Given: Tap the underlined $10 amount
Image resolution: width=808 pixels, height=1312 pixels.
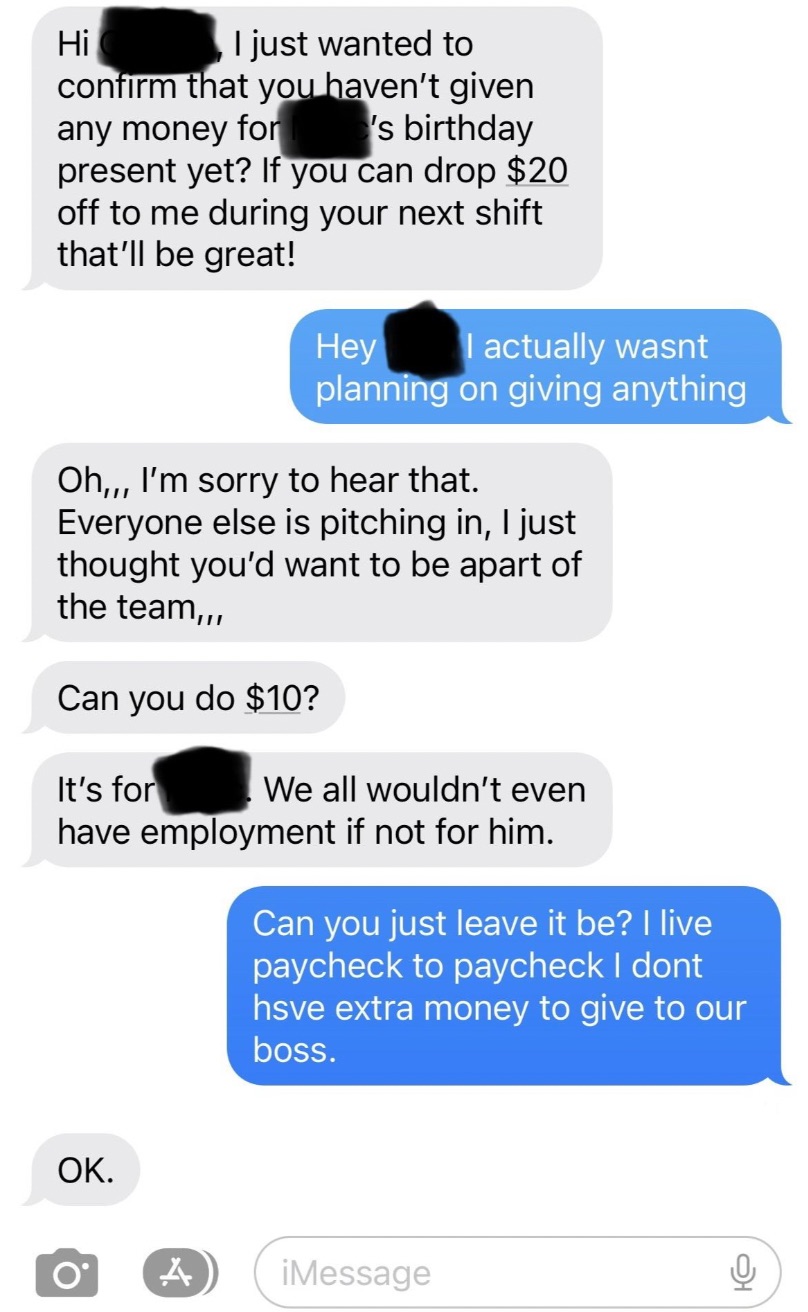Looking at the screenshot, I should click(x=273, y=698).
